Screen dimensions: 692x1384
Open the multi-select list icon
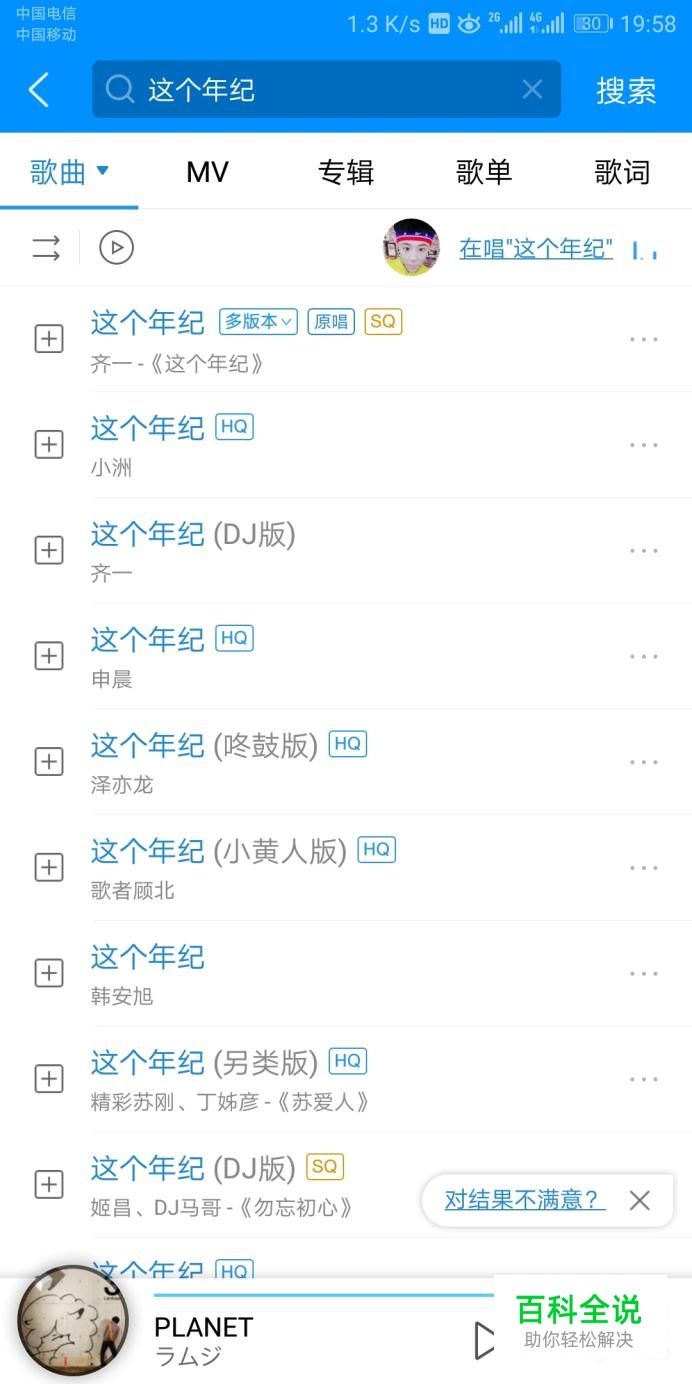click(x=46, y=247)
